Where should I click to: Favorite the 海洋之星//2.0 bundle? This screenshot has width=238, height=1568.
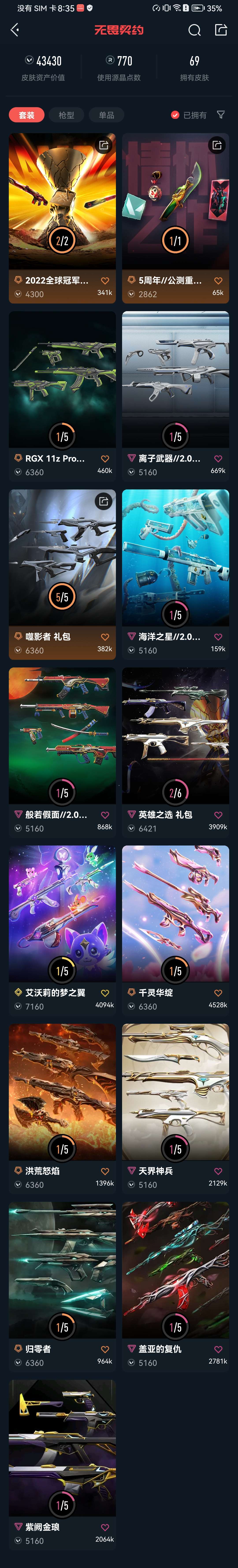(x=218, y=637)
